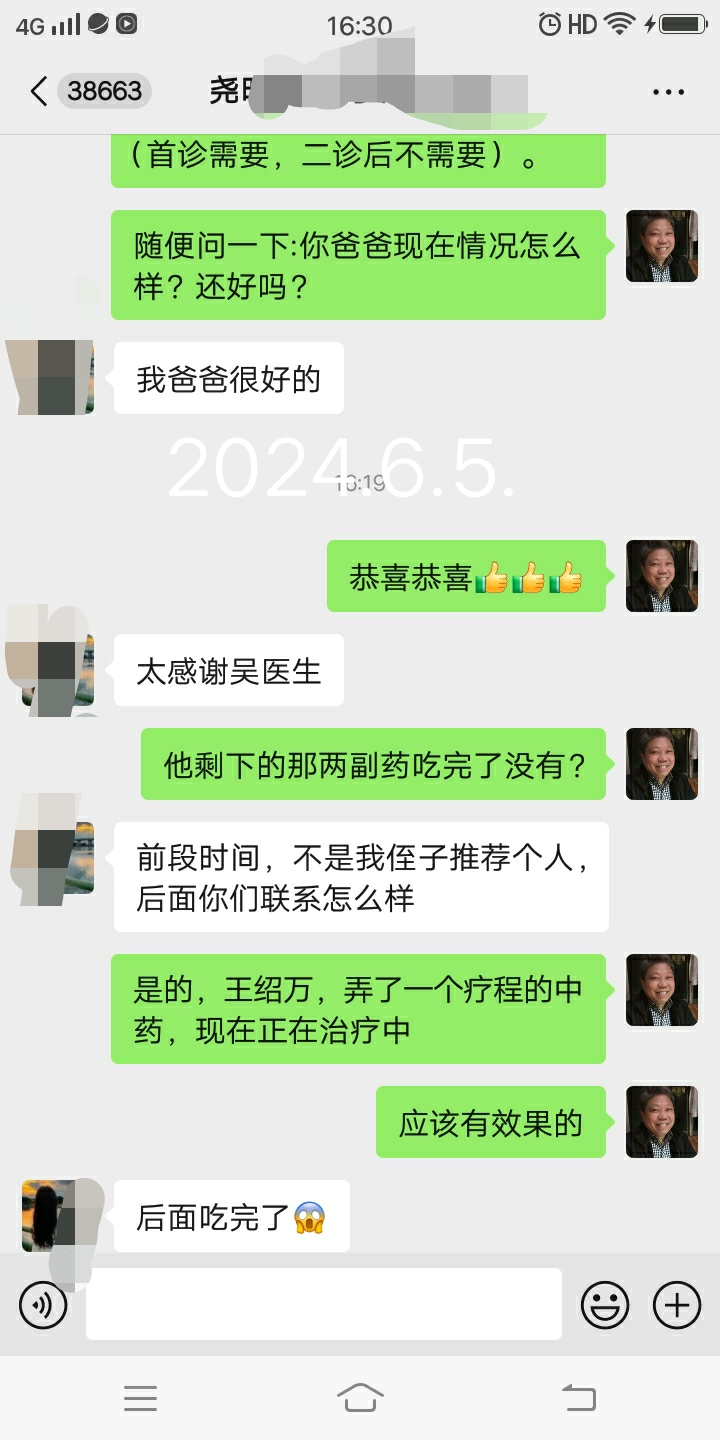Viewport: 720px width, 1440px height.
Task: Open the plus attachments menu
Action: click(677, 1305)
